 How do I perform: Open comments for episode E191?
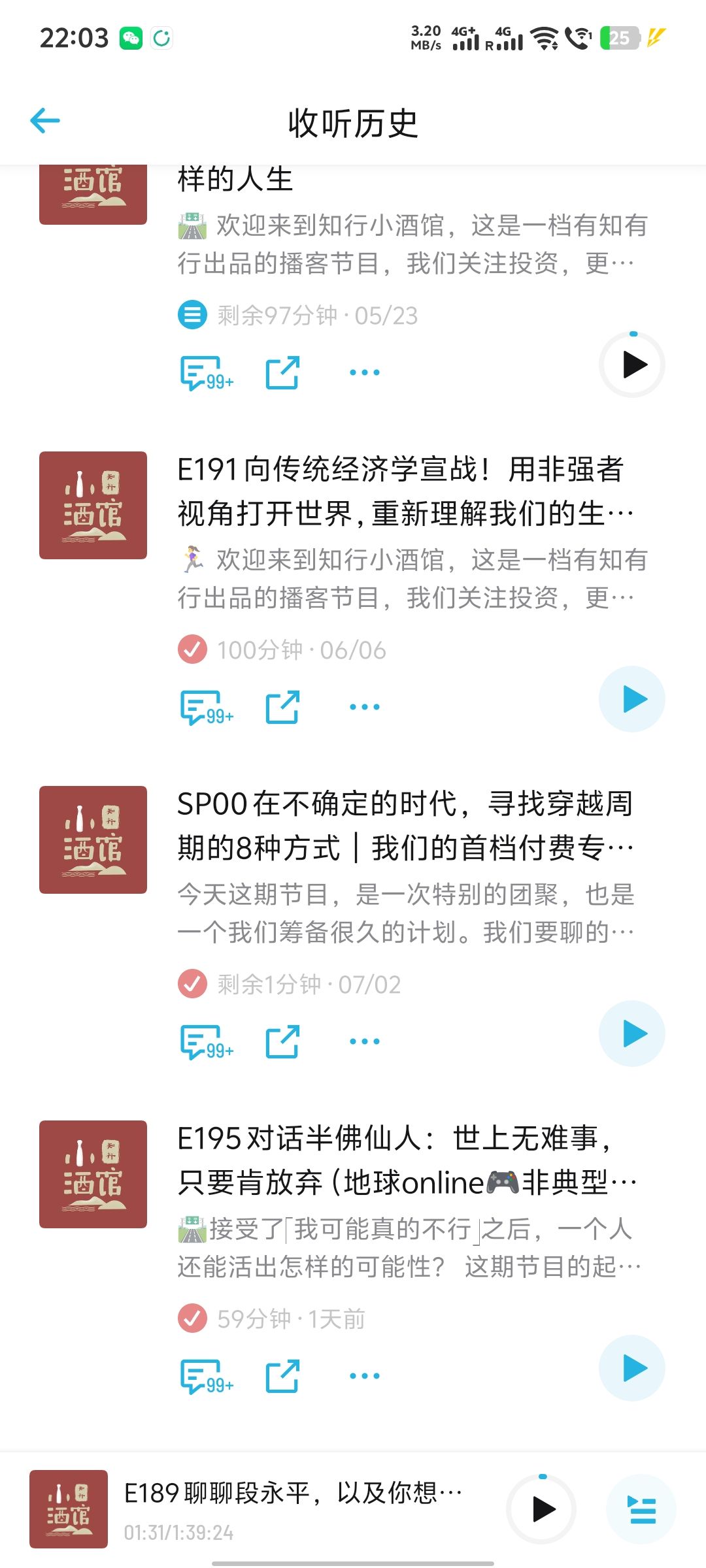tap(207, 708)
